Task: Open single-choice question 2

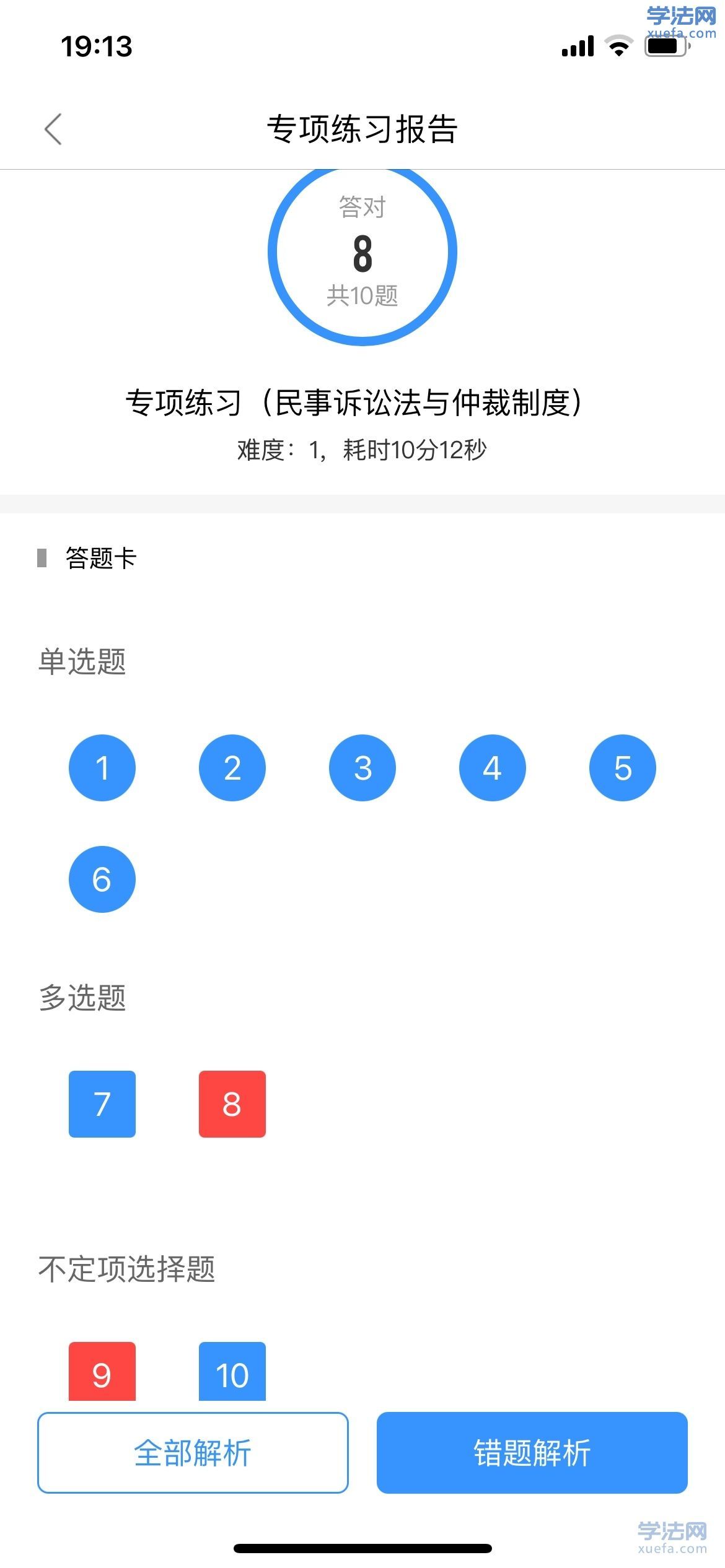Action: (x=232, y=768)
